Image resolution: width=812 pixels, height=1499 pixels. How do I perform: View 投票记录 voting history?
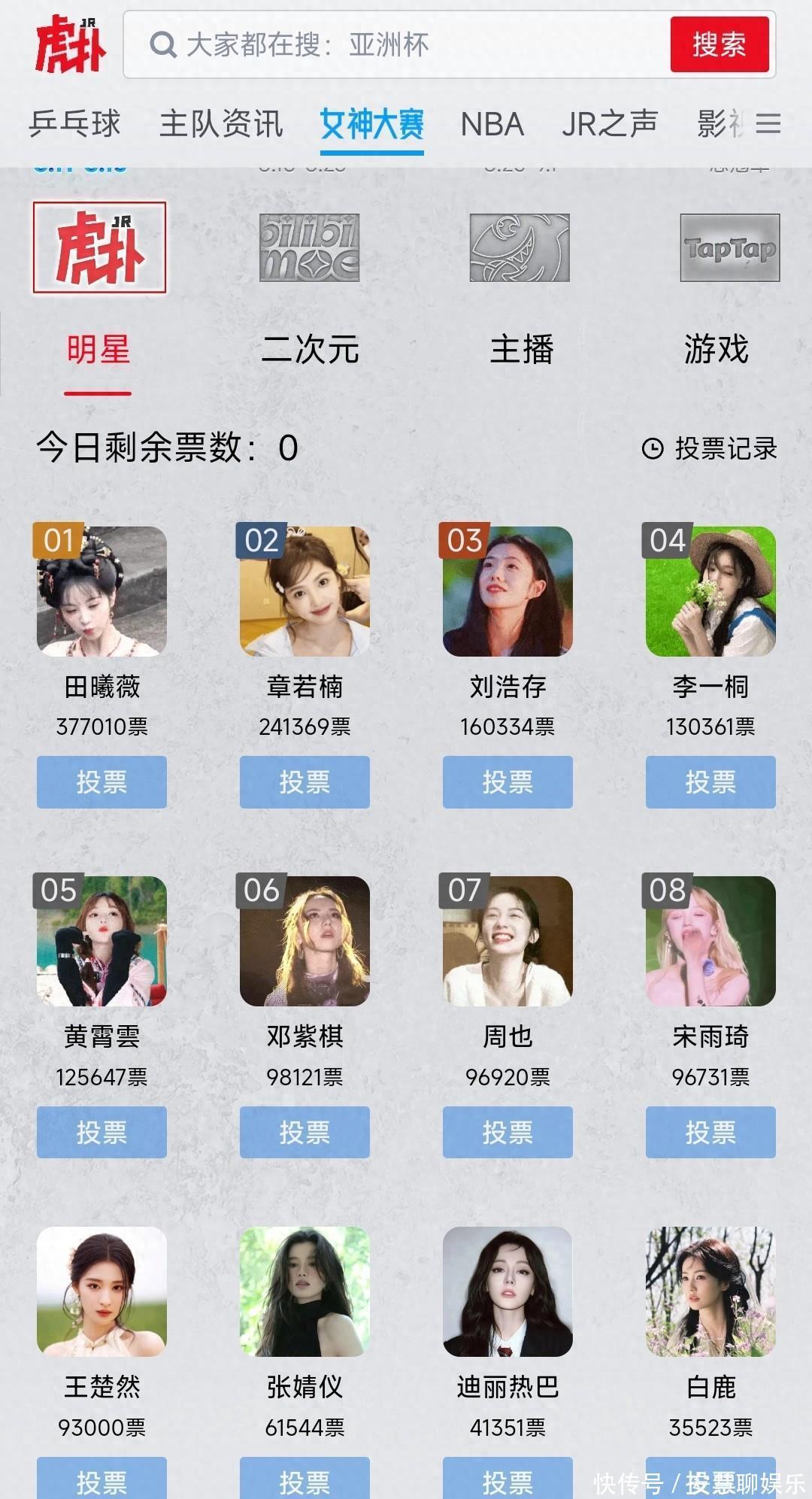(710, 449)
